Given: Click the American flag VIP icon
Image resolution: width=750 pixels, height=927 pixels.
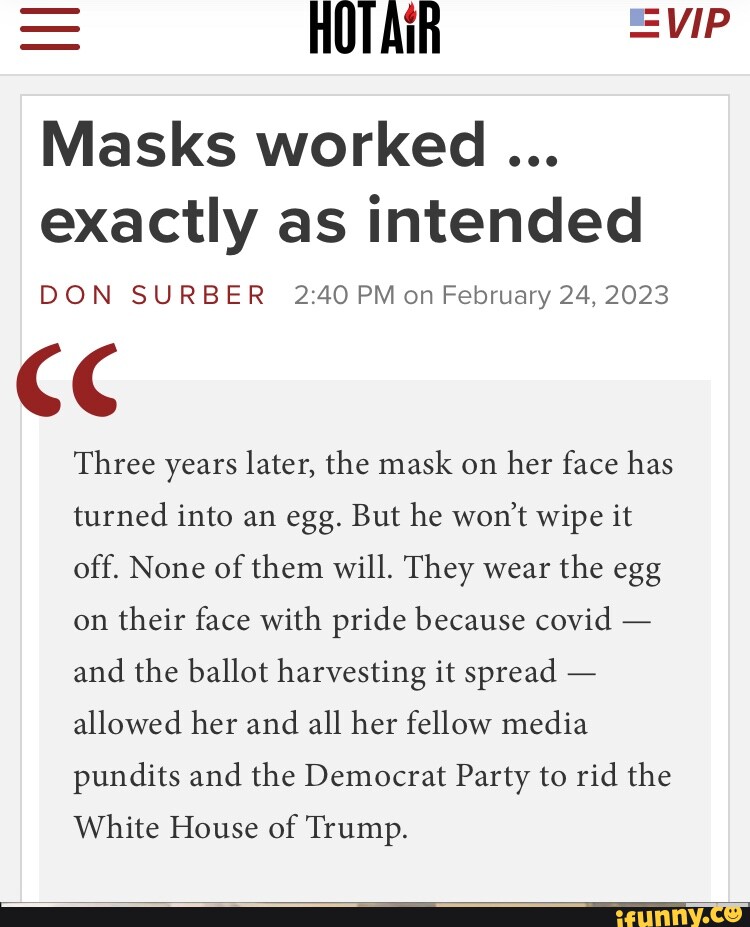Looking at the screenshot, I should (643, 22).
